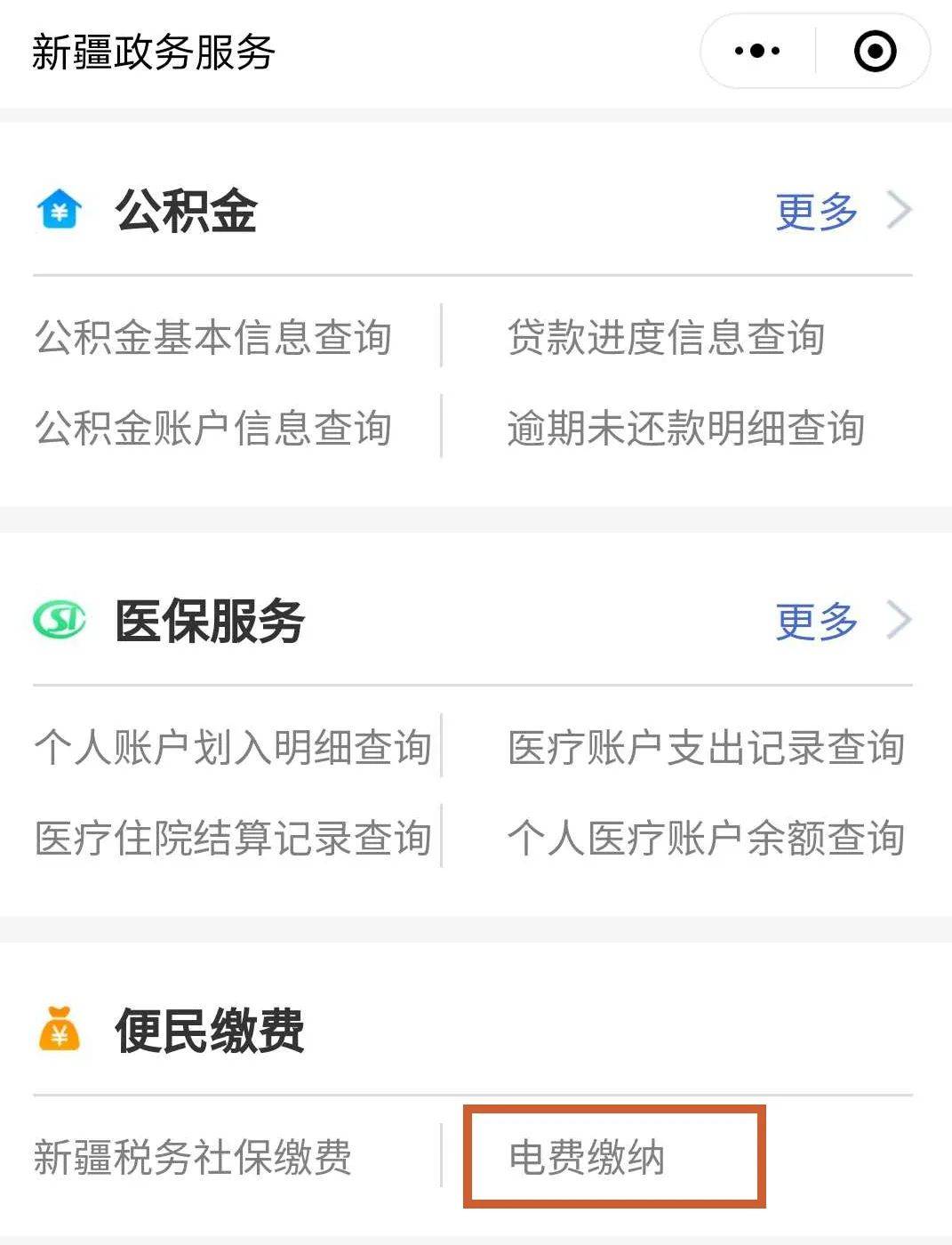Select 逾期未还款明细查询
This screenshot has width=952, height=1245.
tap(685, 428)
